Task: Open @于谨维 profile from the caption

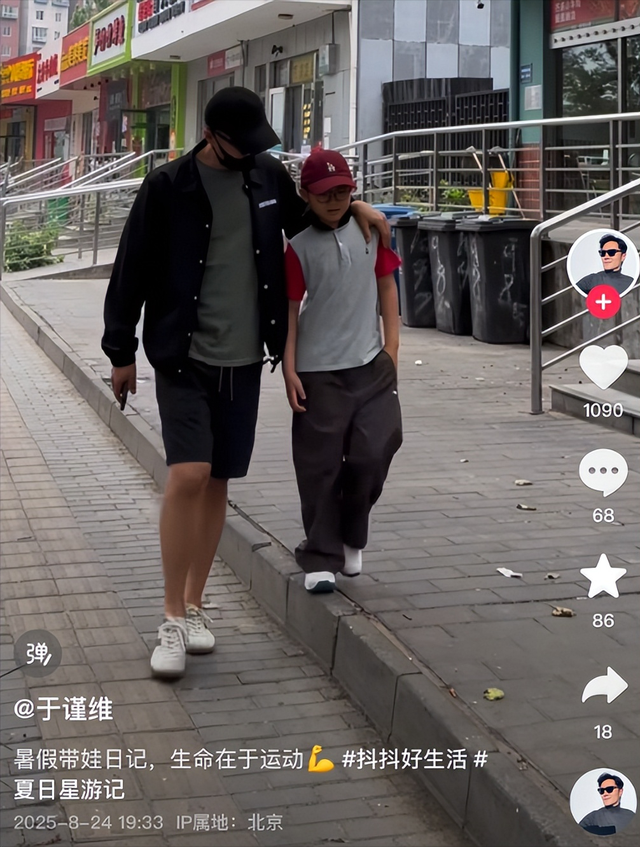Action: 63,709
